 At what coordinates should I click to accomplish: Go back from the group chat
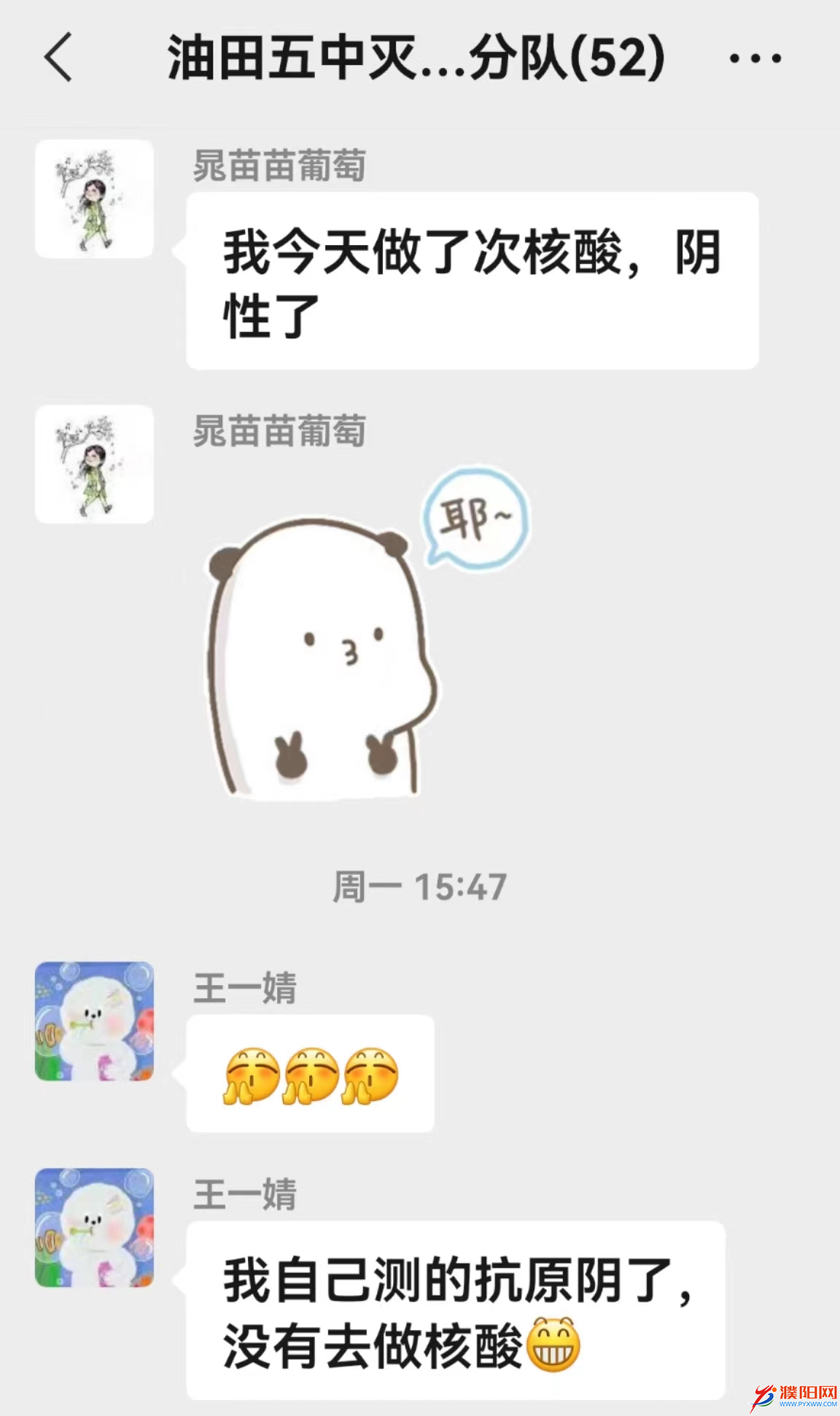pos(58,57)
